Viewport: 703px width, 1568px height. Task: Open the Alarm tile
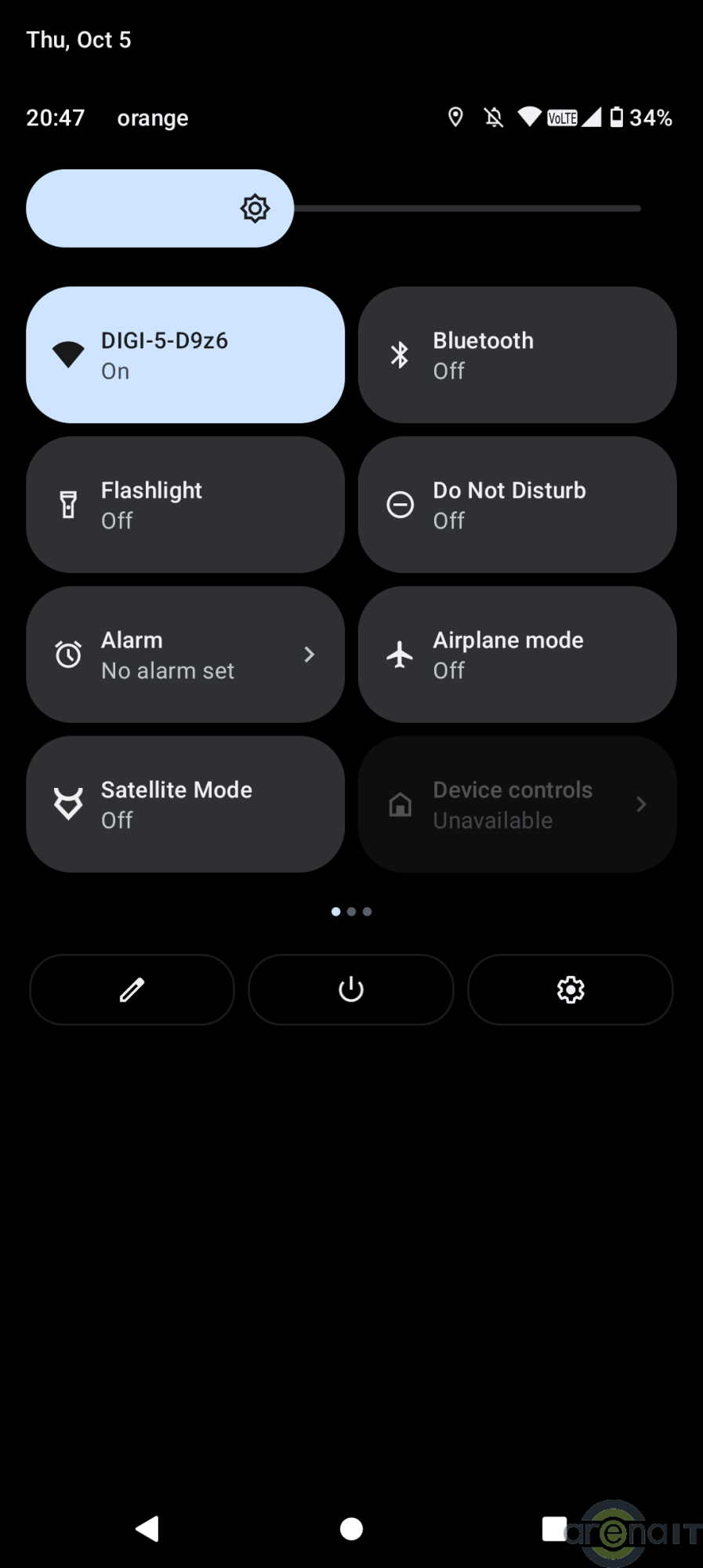tap(185, 655)
